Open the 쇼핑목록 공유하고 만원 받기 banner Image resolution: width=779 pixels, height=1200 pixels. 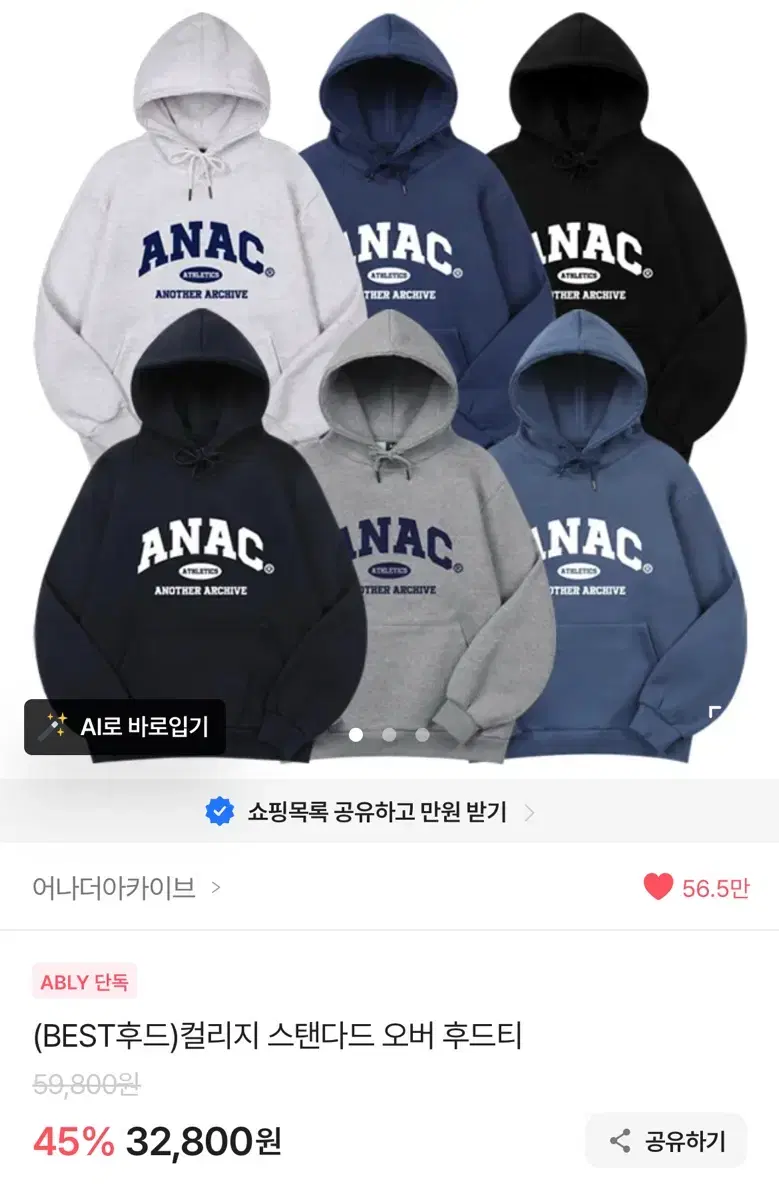[389, 812]
